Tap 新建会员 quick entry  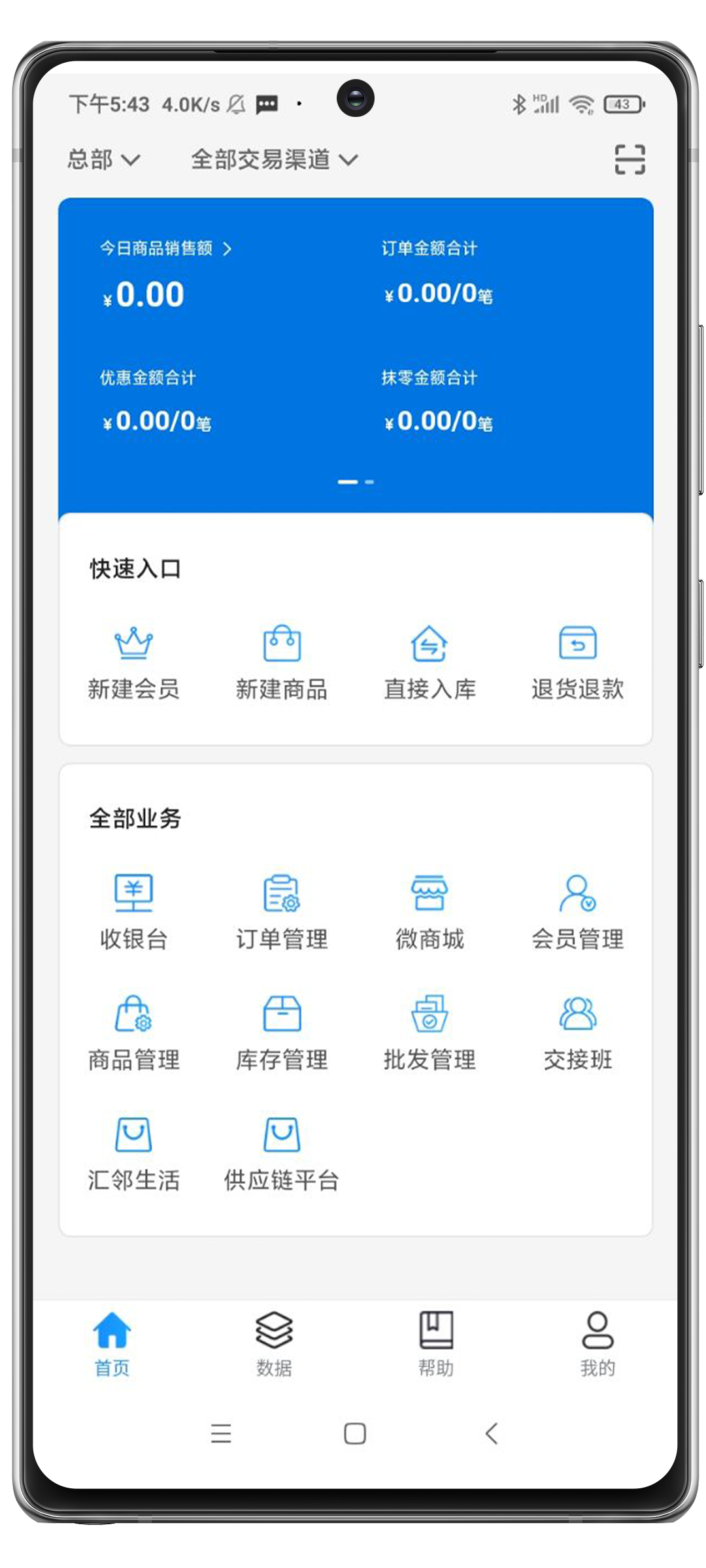(133, 662)
